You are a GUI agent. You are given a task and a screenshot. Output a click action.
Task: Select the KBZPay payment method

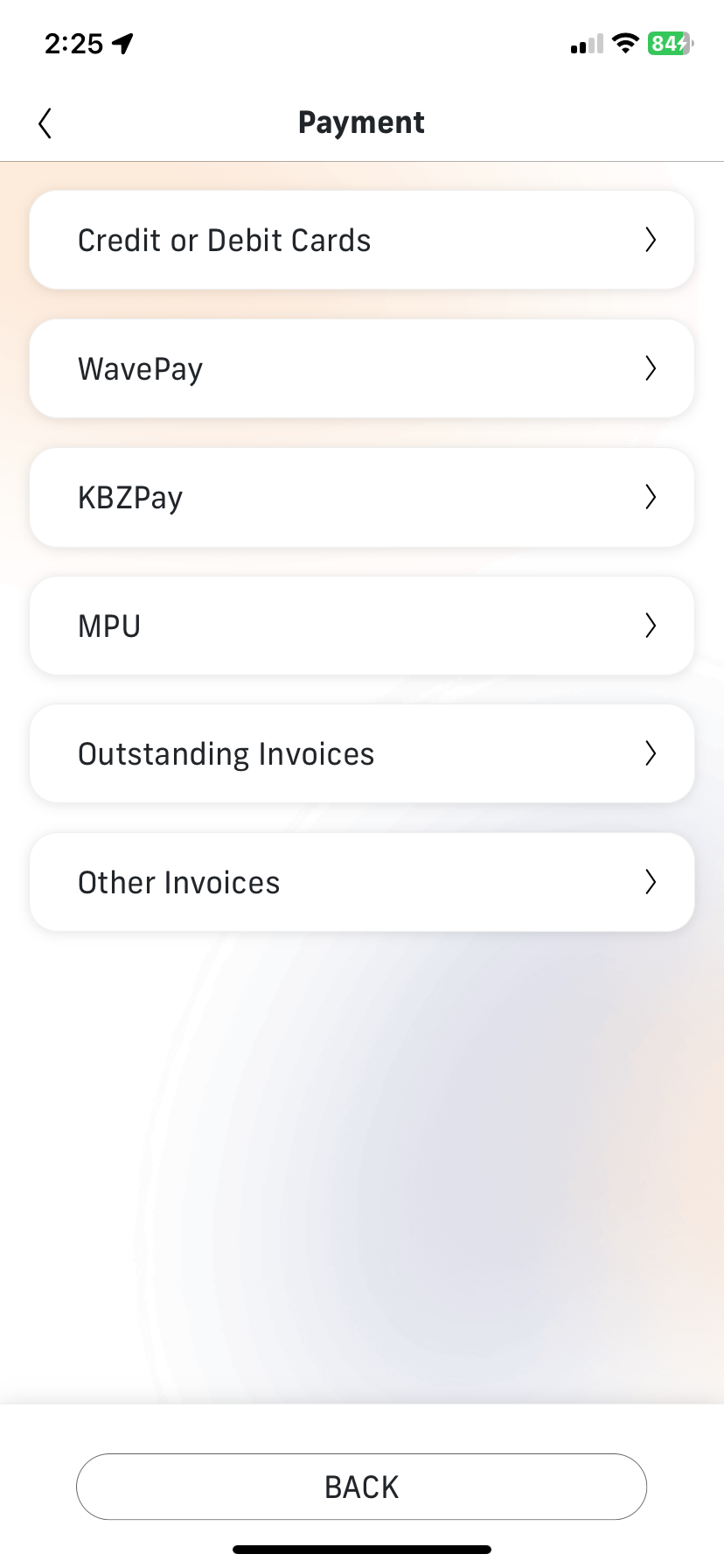[x=361, y=497]
